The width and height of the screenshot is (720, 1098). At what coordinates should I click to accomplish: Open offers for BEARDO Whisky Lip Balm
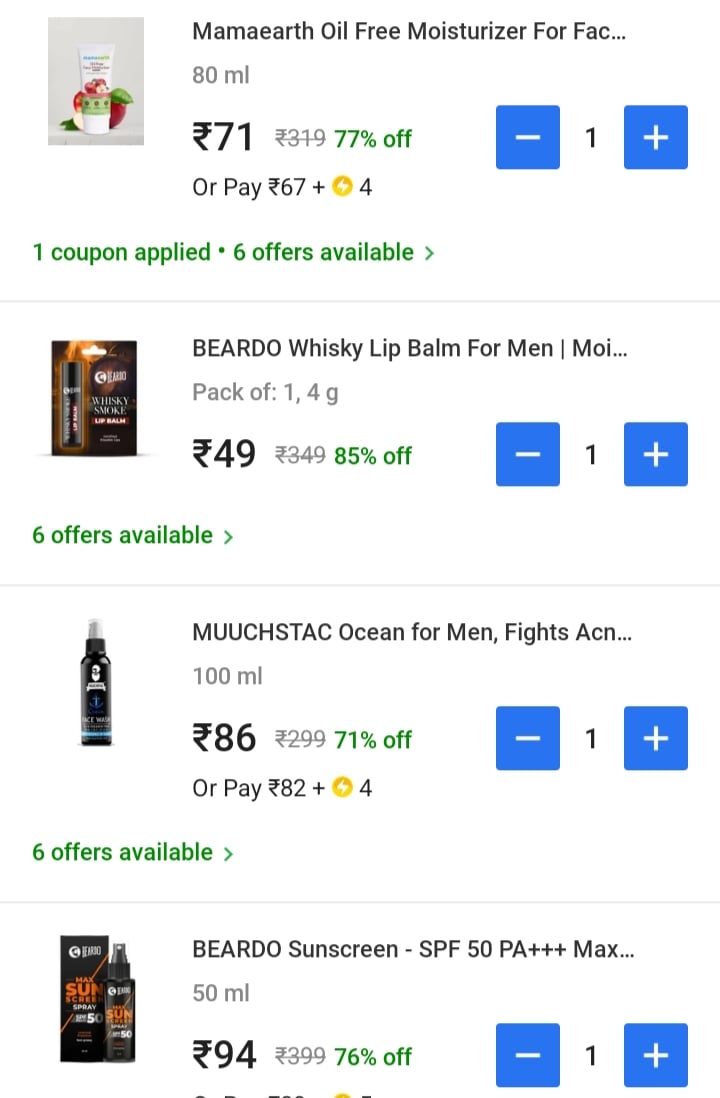tap(132, 536)
